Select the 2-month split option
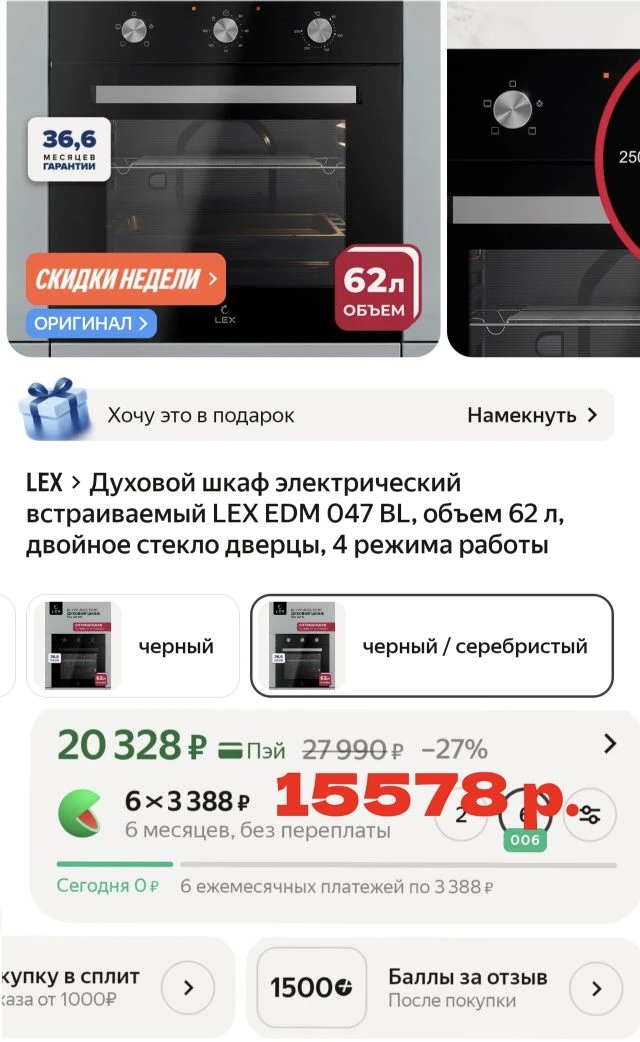640x1042 pixels. coord(459,814)
